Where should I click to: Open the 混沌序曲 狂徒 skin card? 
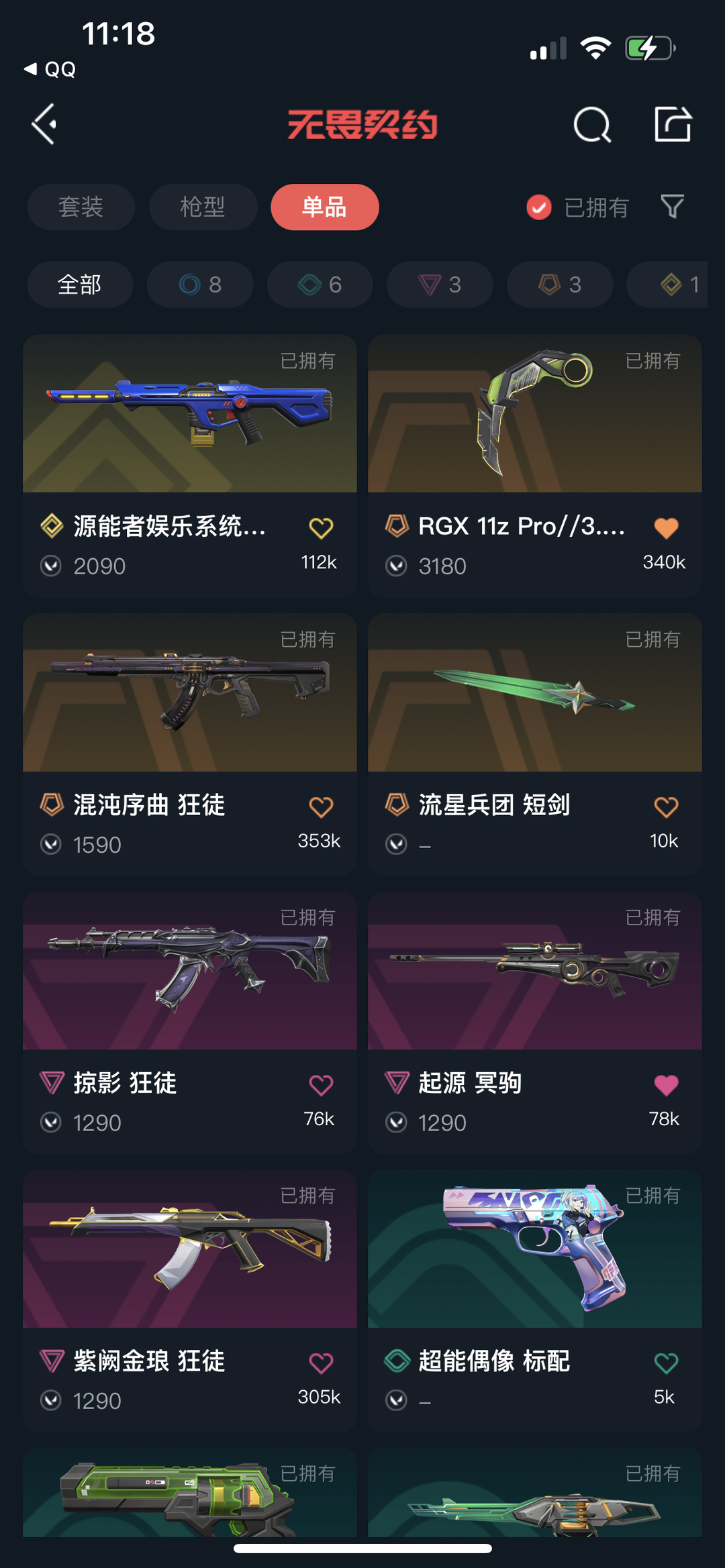[x=190, y=744]
